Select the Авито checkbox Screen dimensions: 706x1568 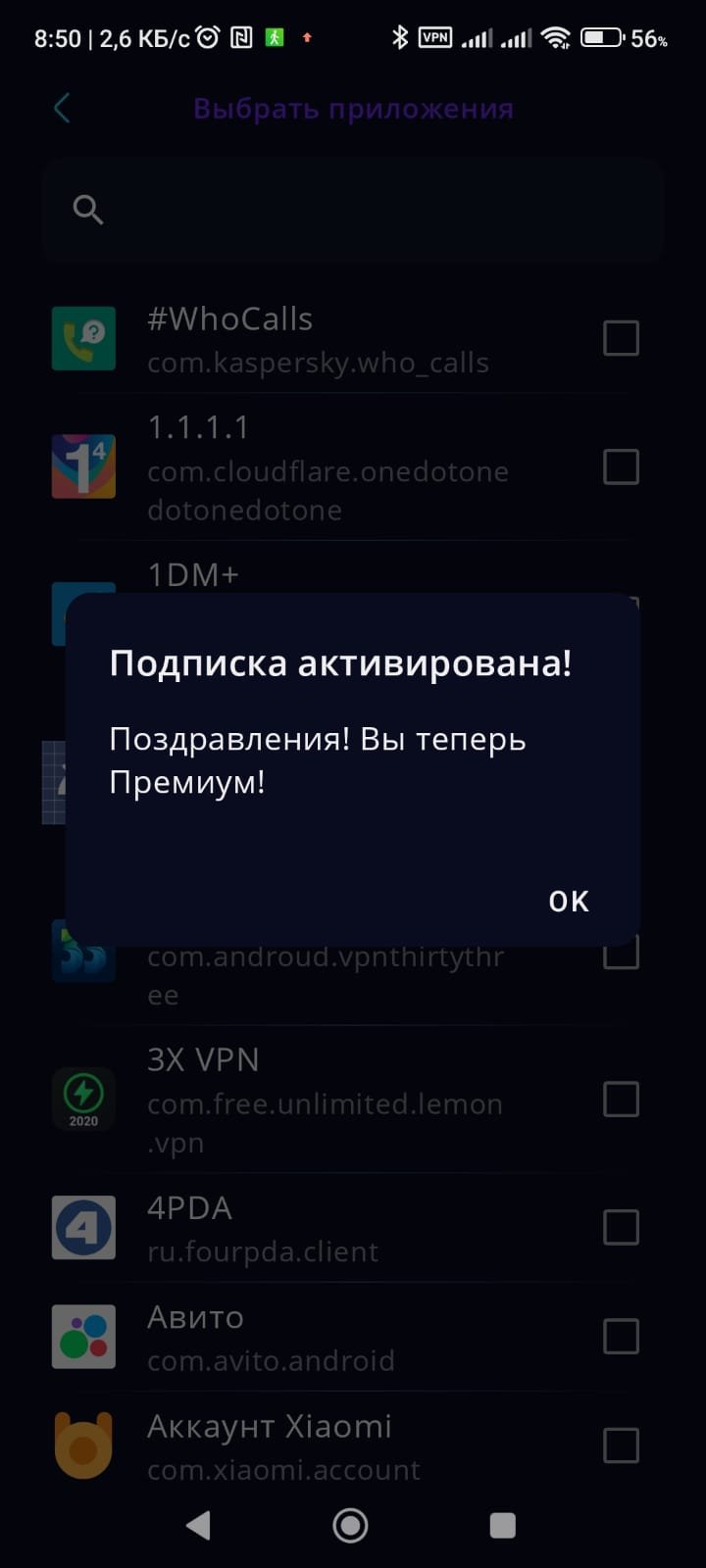click(621, 1337)
